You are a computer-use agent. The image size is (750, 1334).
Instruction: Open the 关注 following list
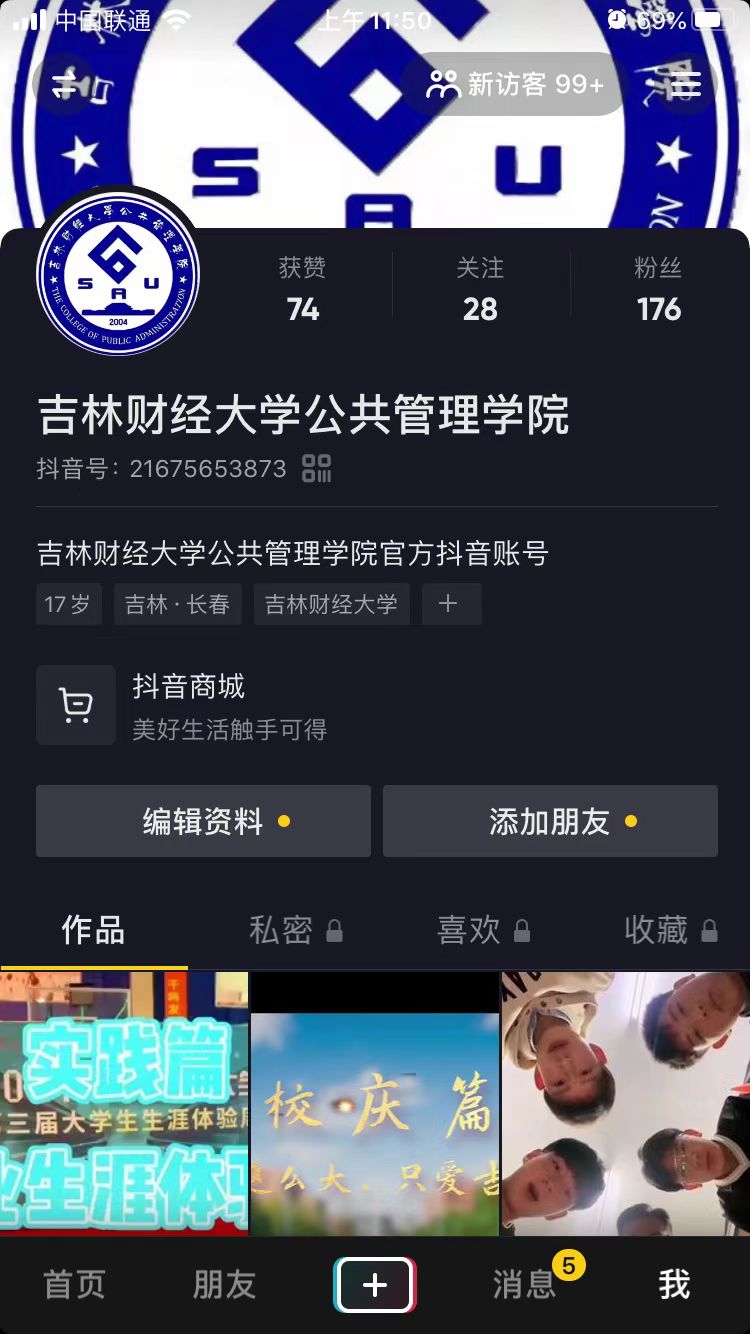click(480, 289)
